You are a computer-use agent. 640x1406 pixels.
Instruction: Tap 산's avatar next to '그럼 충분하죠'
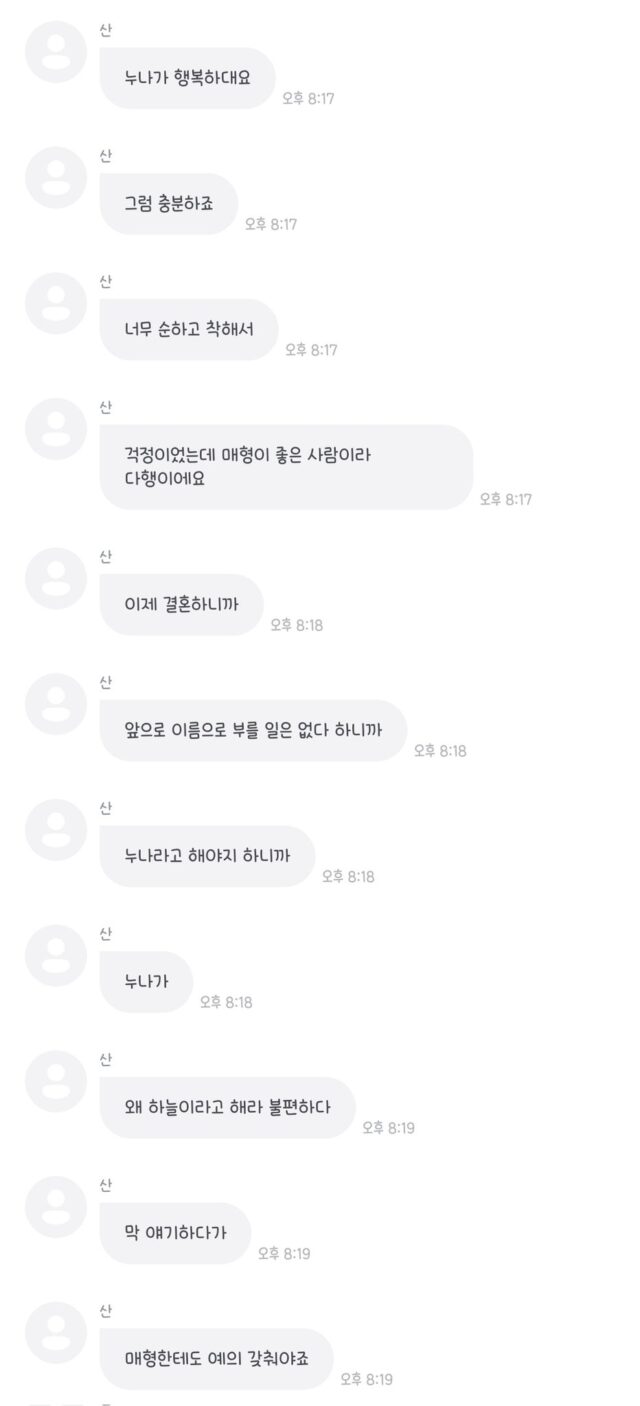[x=56, y=178]
